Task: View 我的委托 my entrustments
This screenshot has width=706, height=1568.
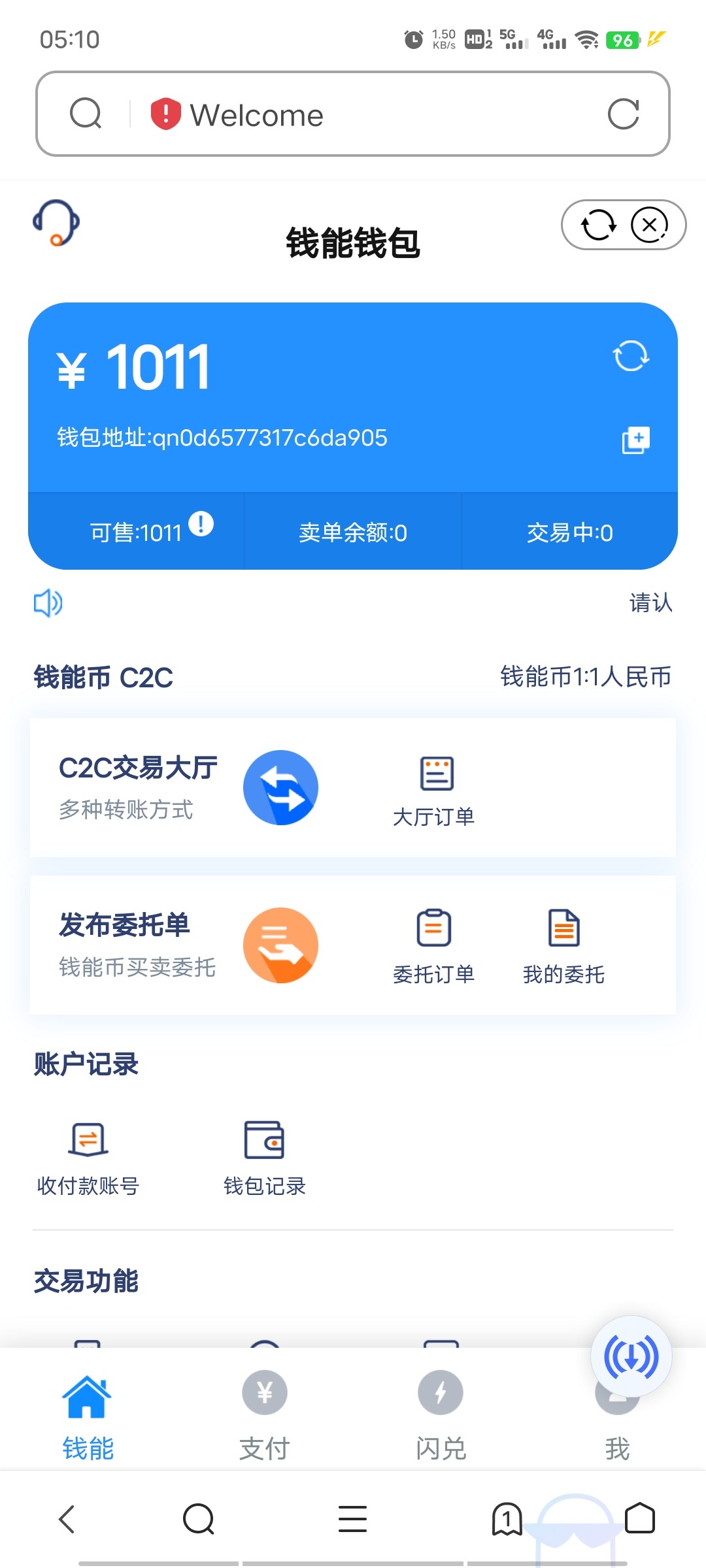Action: point(563,946)
